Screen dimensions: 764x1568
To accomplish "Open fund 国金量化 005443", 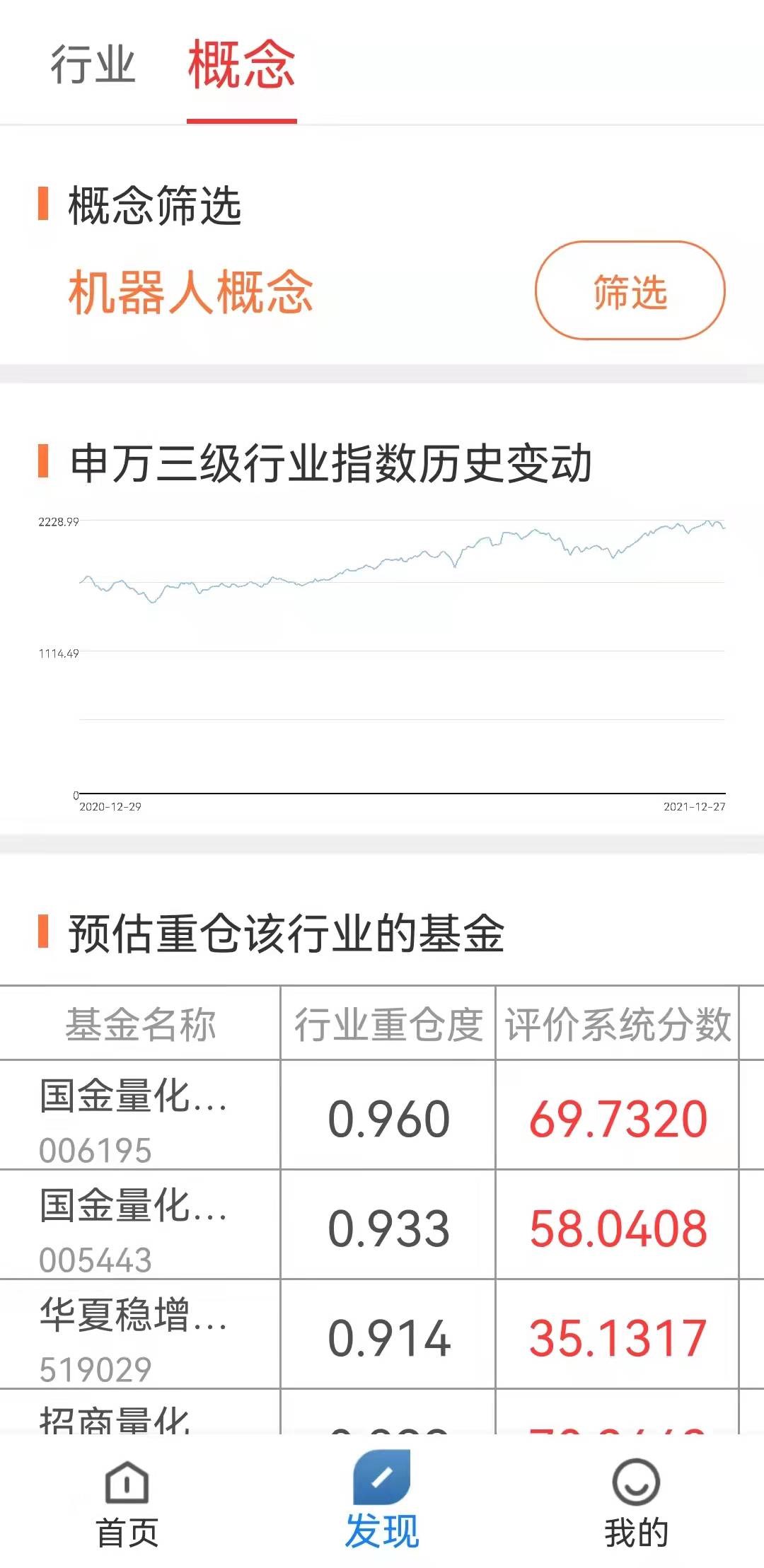I will click(x=133, y=1225).
